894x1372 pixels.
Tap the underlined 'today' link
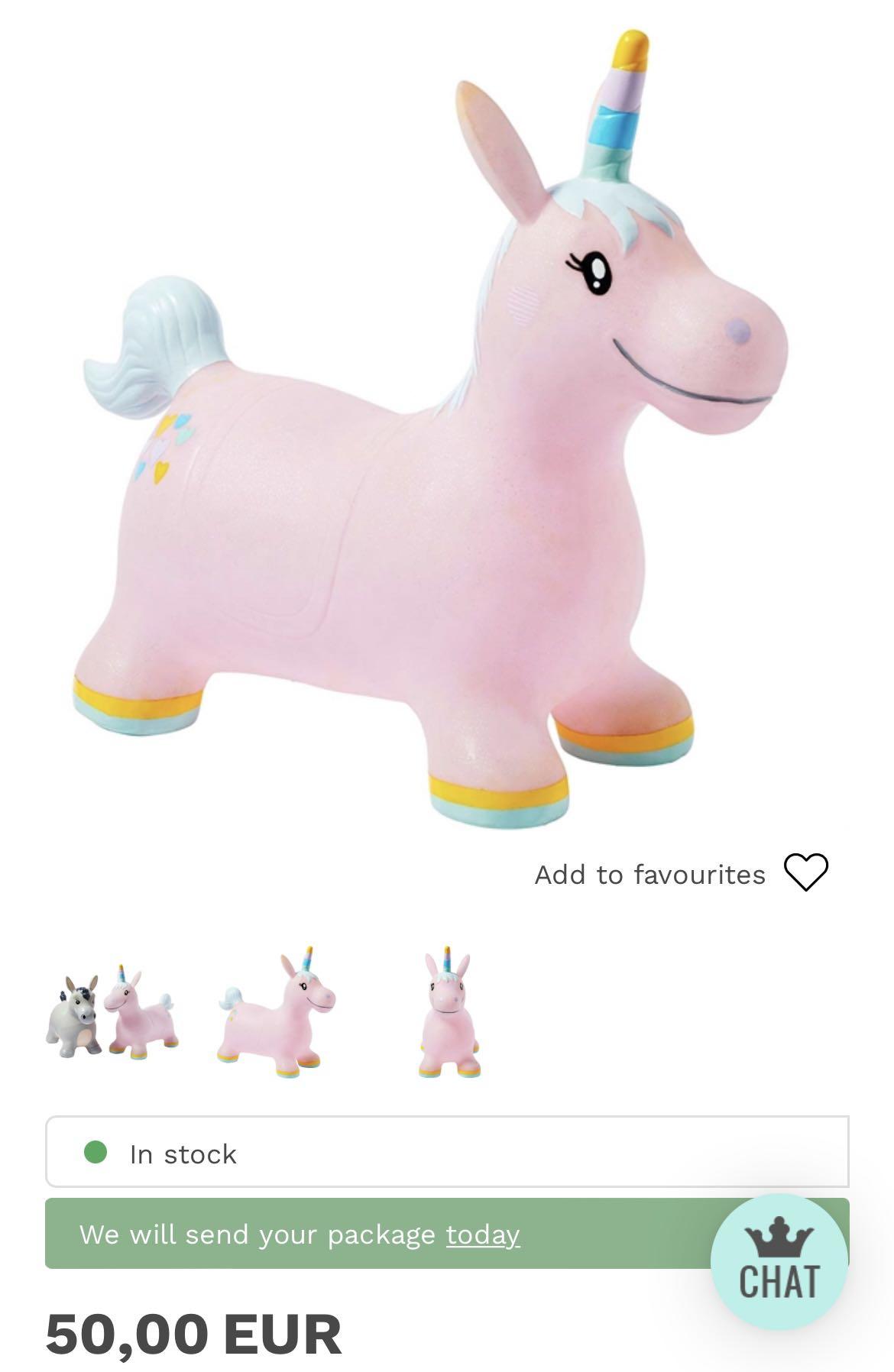482,1234
